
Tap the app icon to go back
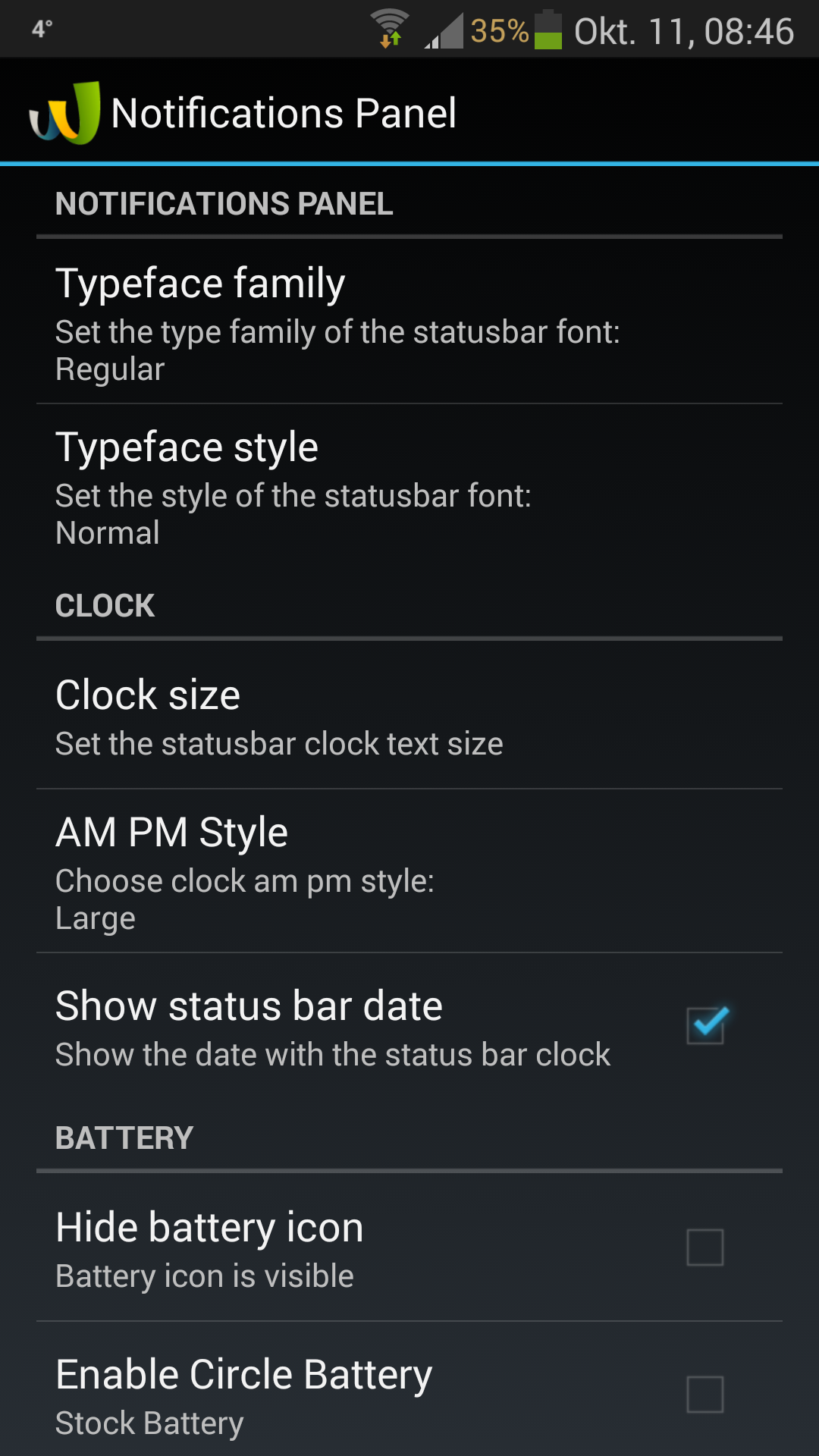[x=64, y=113]
